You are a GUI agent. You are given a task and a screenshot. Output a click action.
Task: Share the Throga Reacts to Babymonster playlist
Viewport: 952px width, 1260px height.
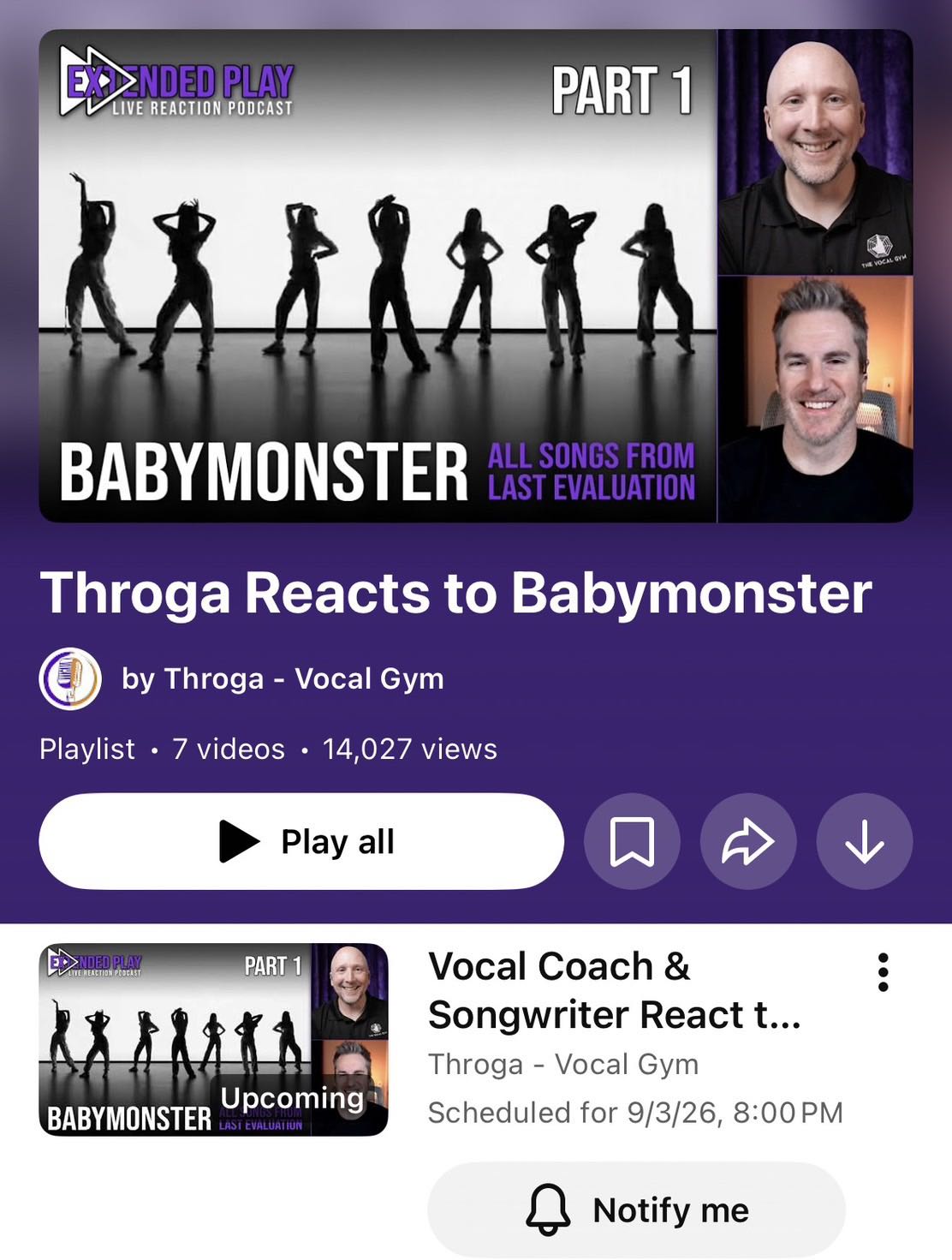coord(748,841)
